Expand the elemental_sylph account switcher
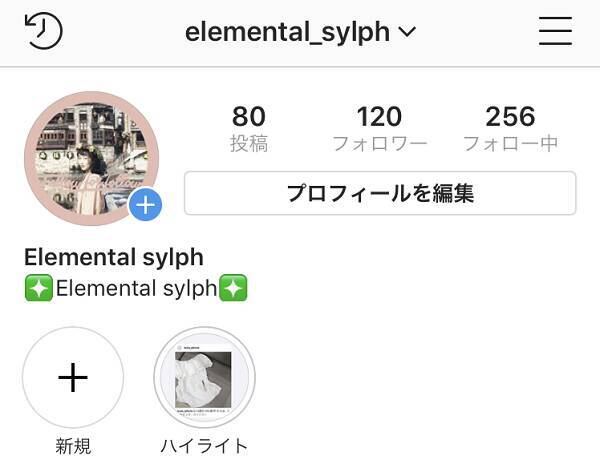 (x=300, y=32)
